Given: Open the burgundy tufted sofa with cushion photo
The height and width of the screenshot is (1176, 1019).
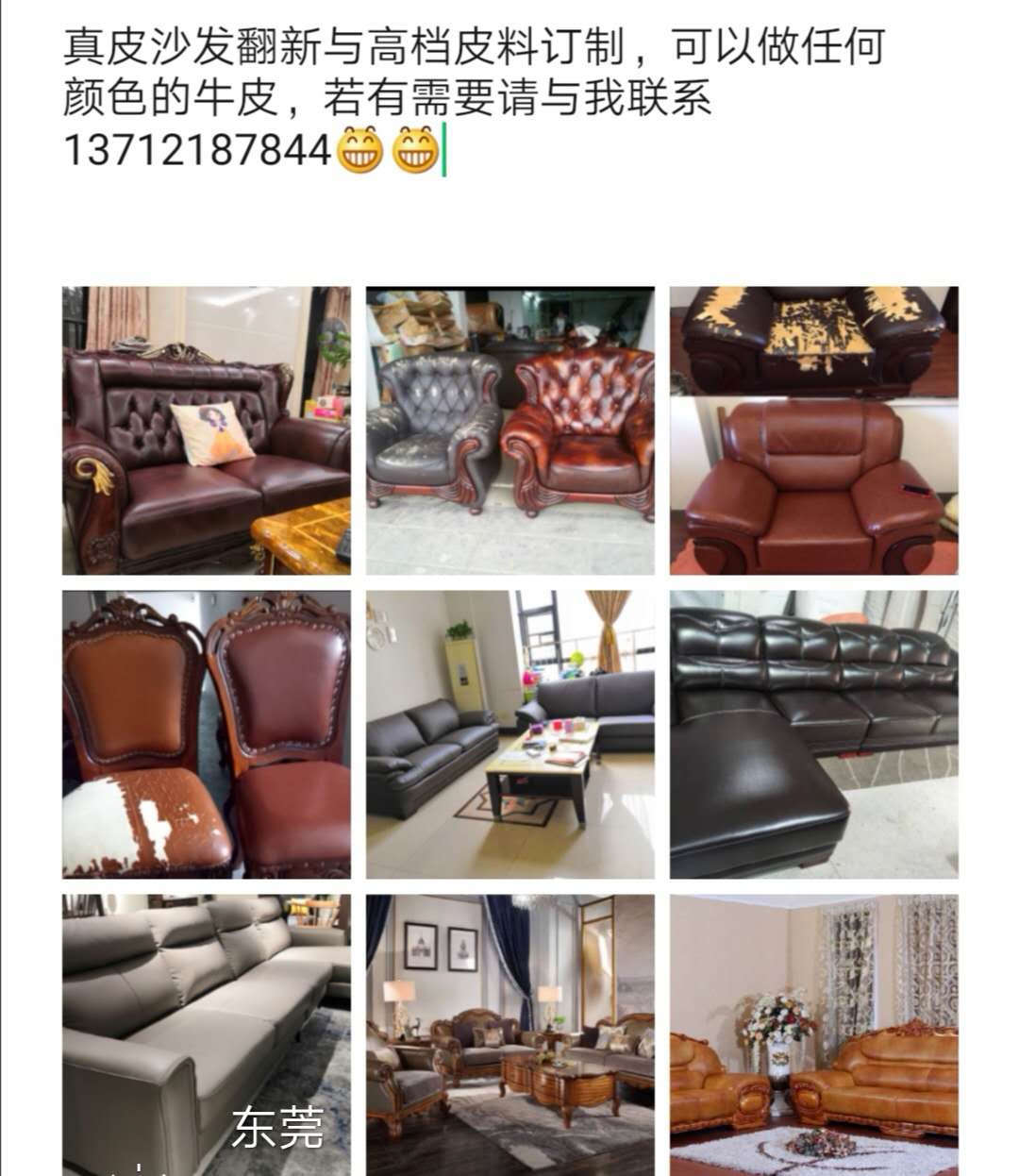Looking at the screenshot, I should pos(206,430).
